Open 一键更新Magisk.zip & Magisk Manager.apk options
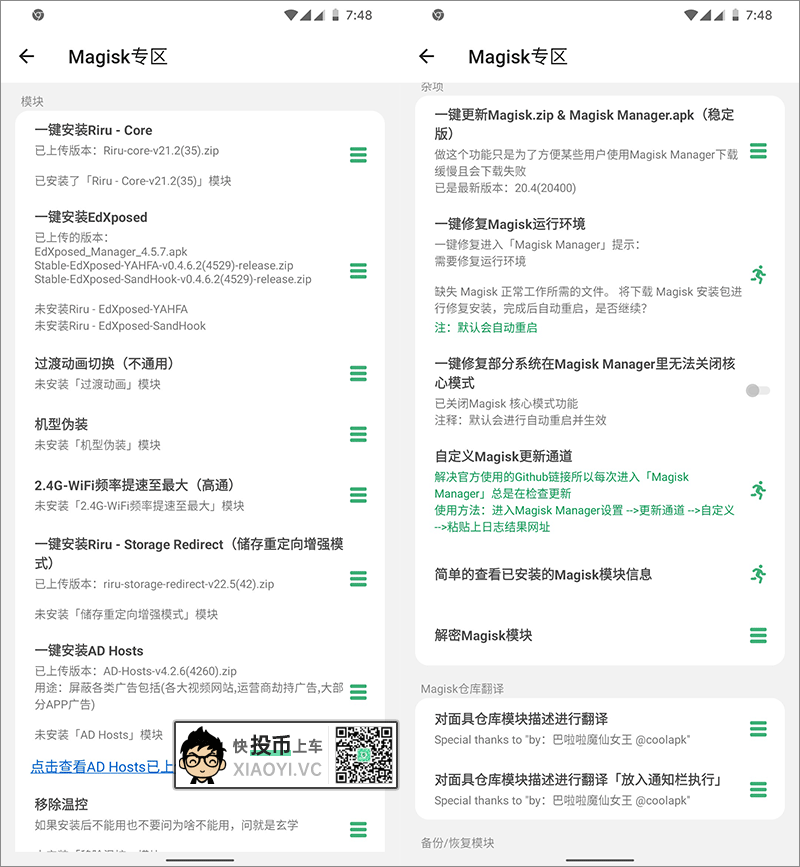800x867 pixels. pyautogui.click(x=758, y=151)
